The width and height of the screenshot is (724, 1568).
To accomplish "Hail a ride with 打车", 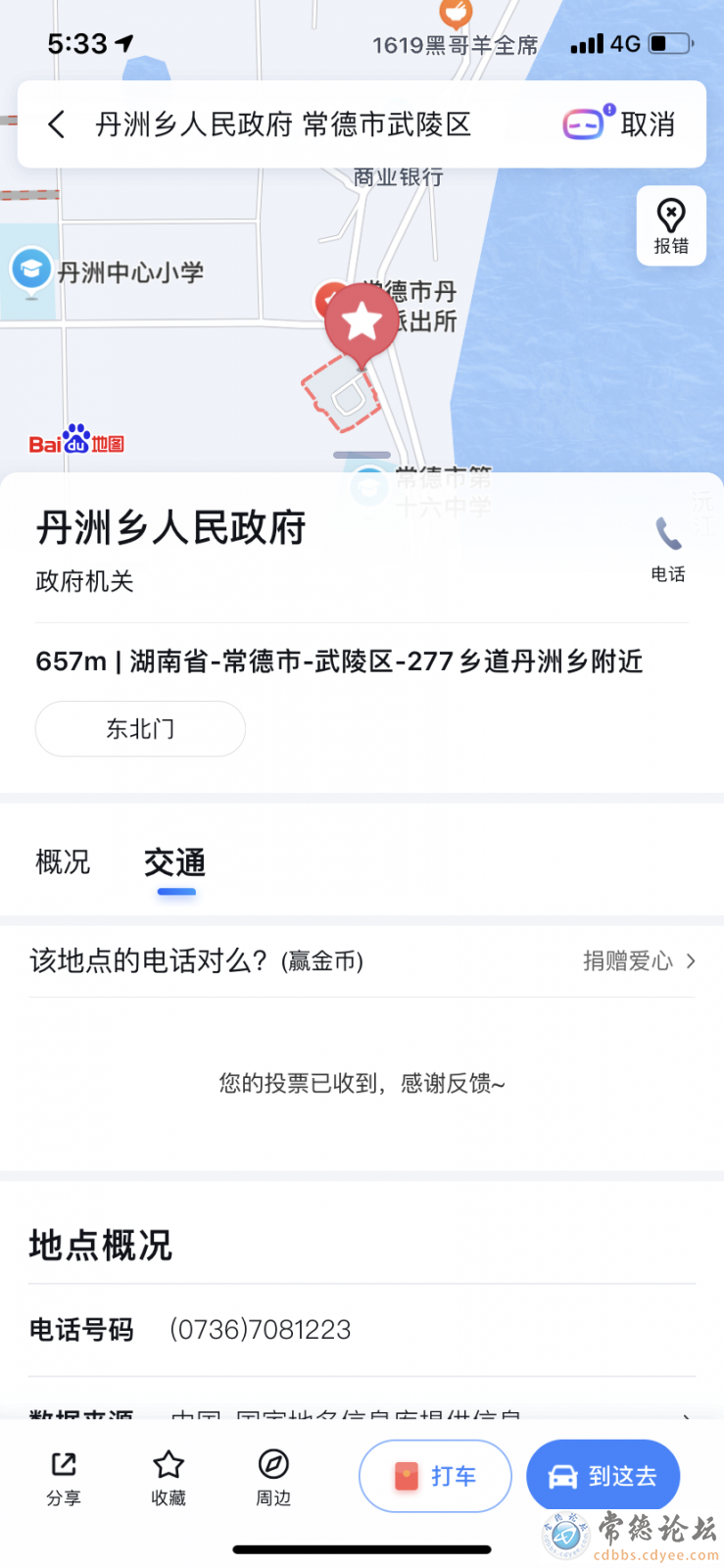I will pyautogui.click(x=435, y=1476).
